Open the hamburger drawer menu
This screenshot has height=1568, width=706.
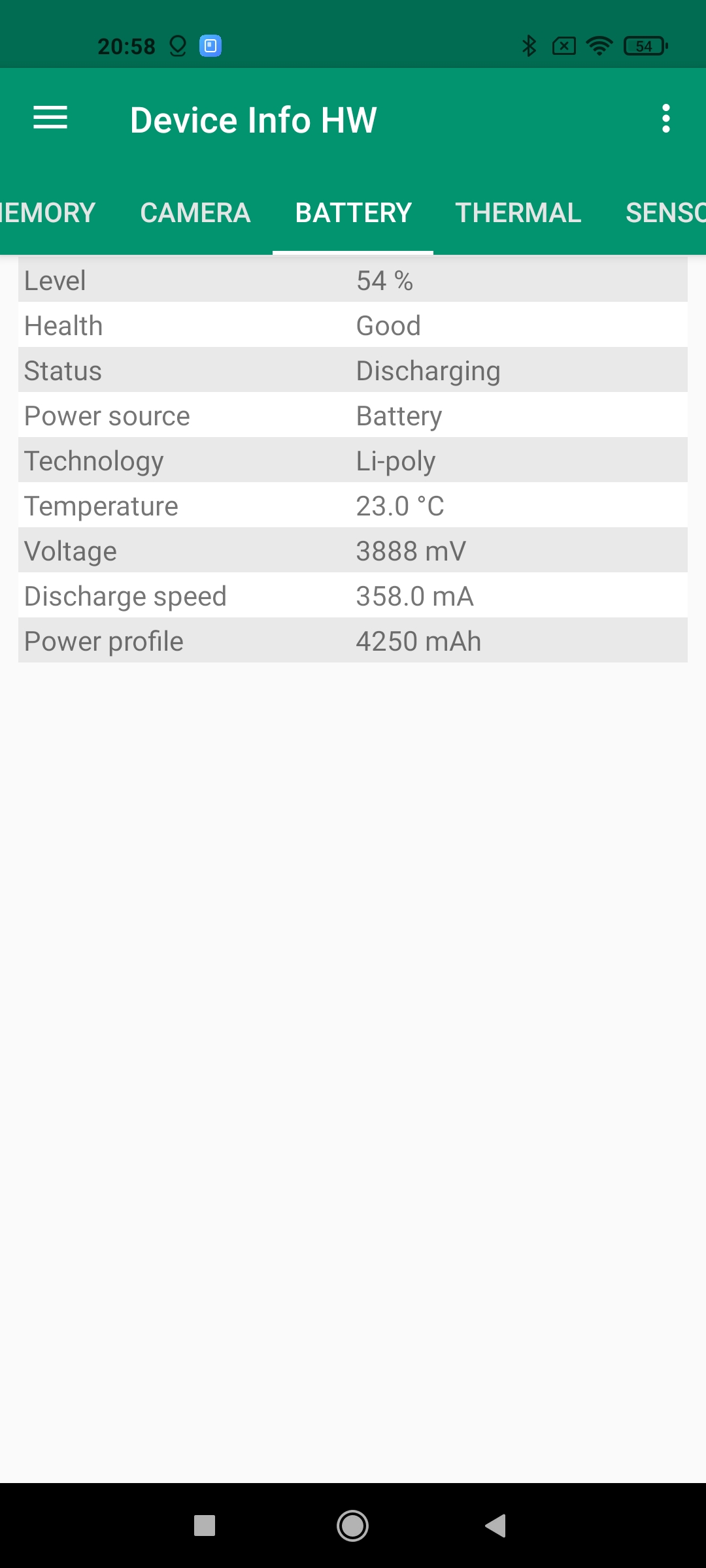click(x=50, y=118)
